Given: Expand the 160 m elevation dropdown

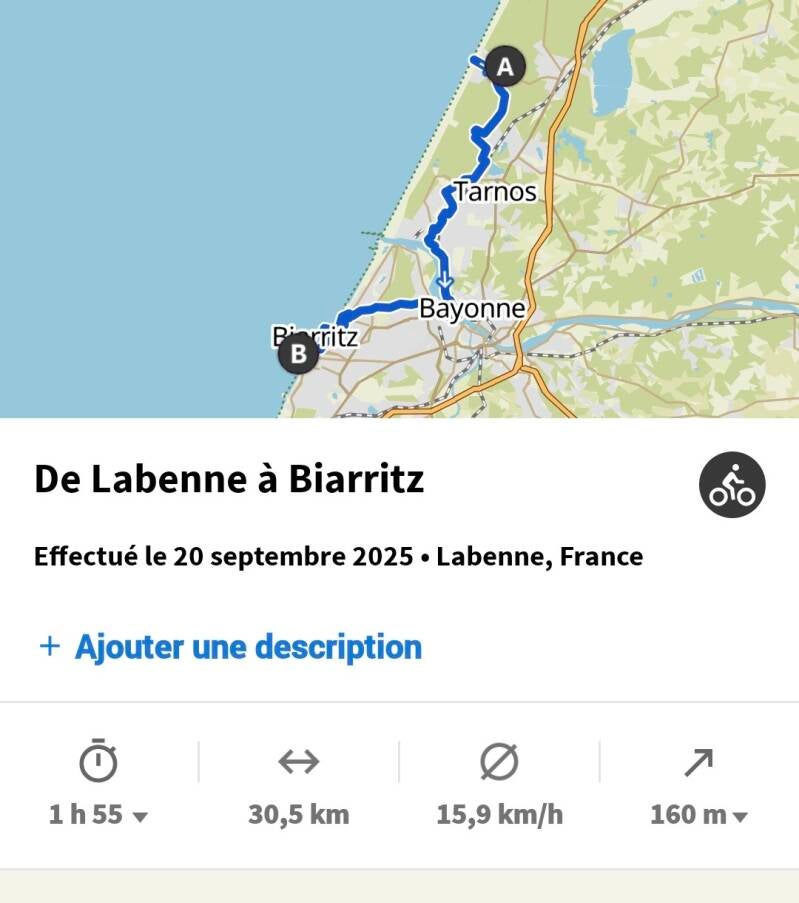Looking at the screenshot, I should coord(698,814).
